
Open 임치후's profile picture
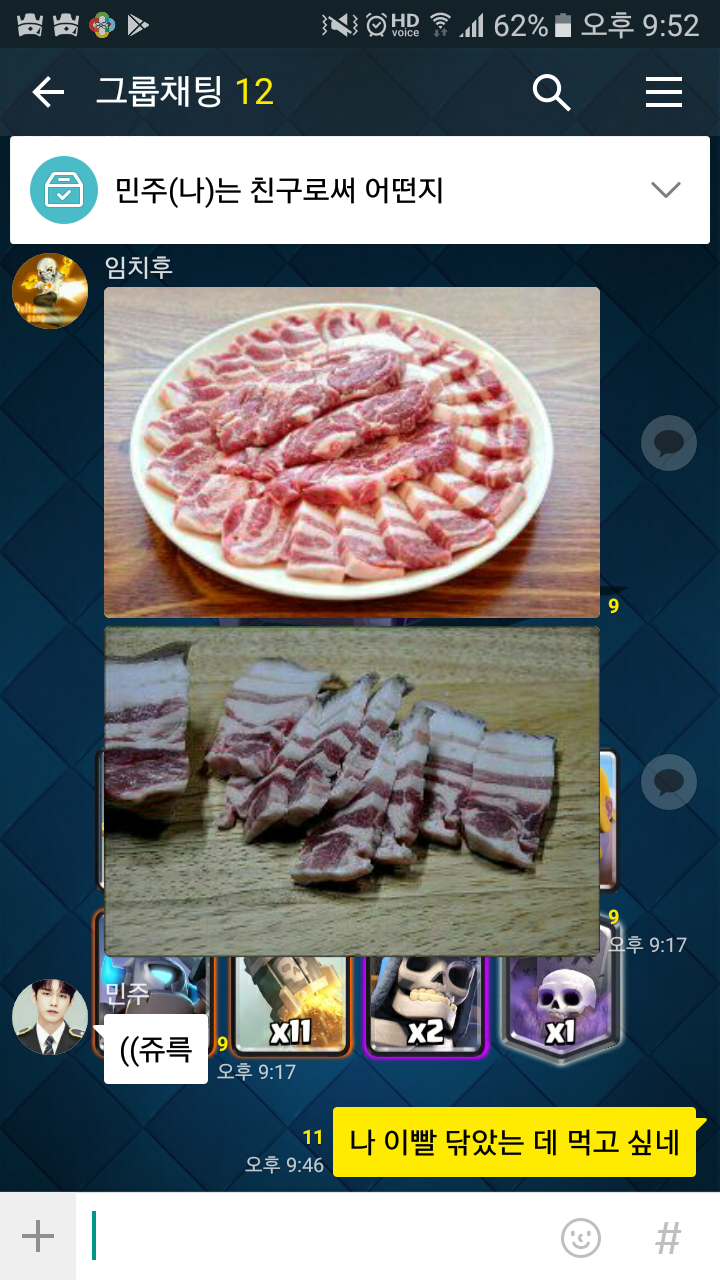click(x=50, y=291)
